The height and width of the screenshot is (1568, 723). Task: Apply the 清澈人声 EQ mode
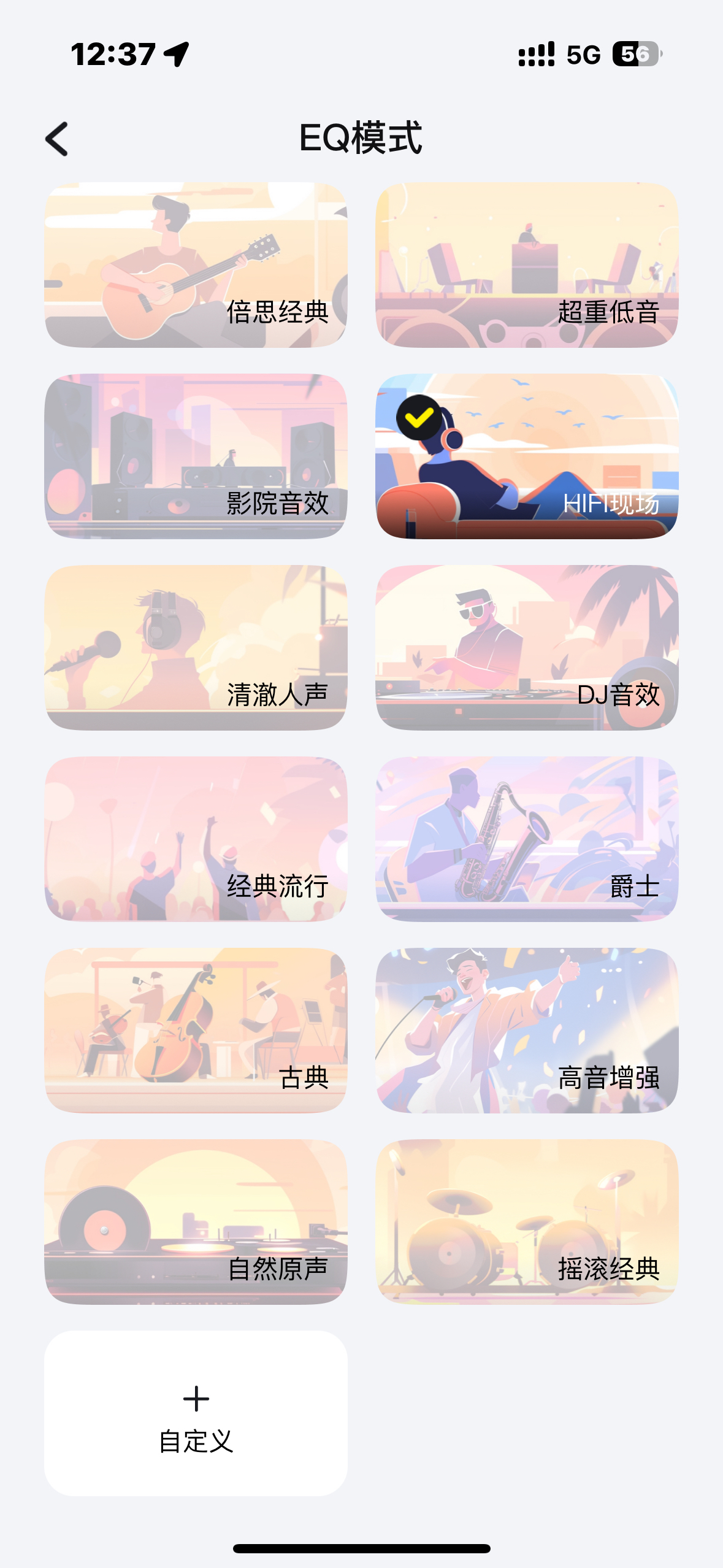(196, 648)
